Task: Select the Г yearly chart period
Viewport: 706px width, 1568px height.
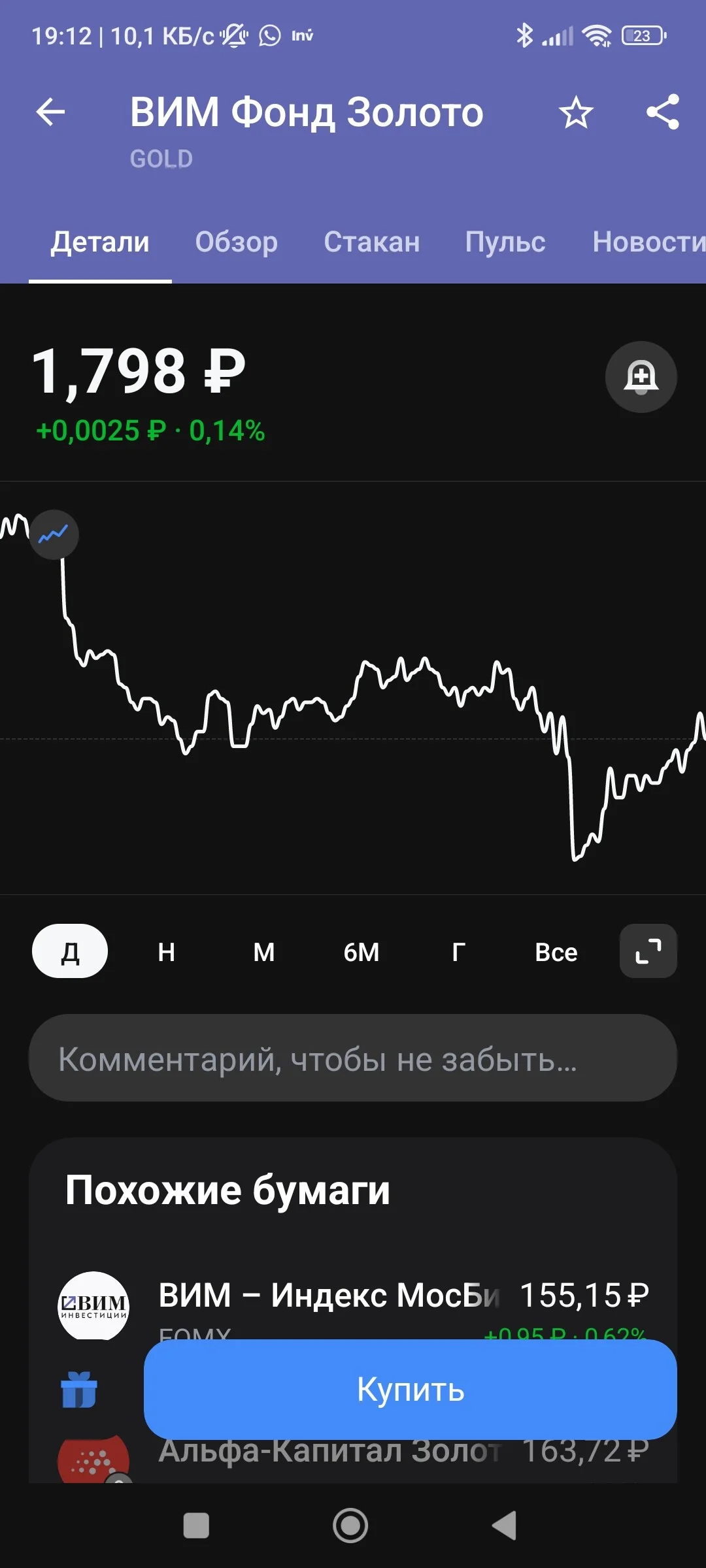Action: [x=459, y=952]
